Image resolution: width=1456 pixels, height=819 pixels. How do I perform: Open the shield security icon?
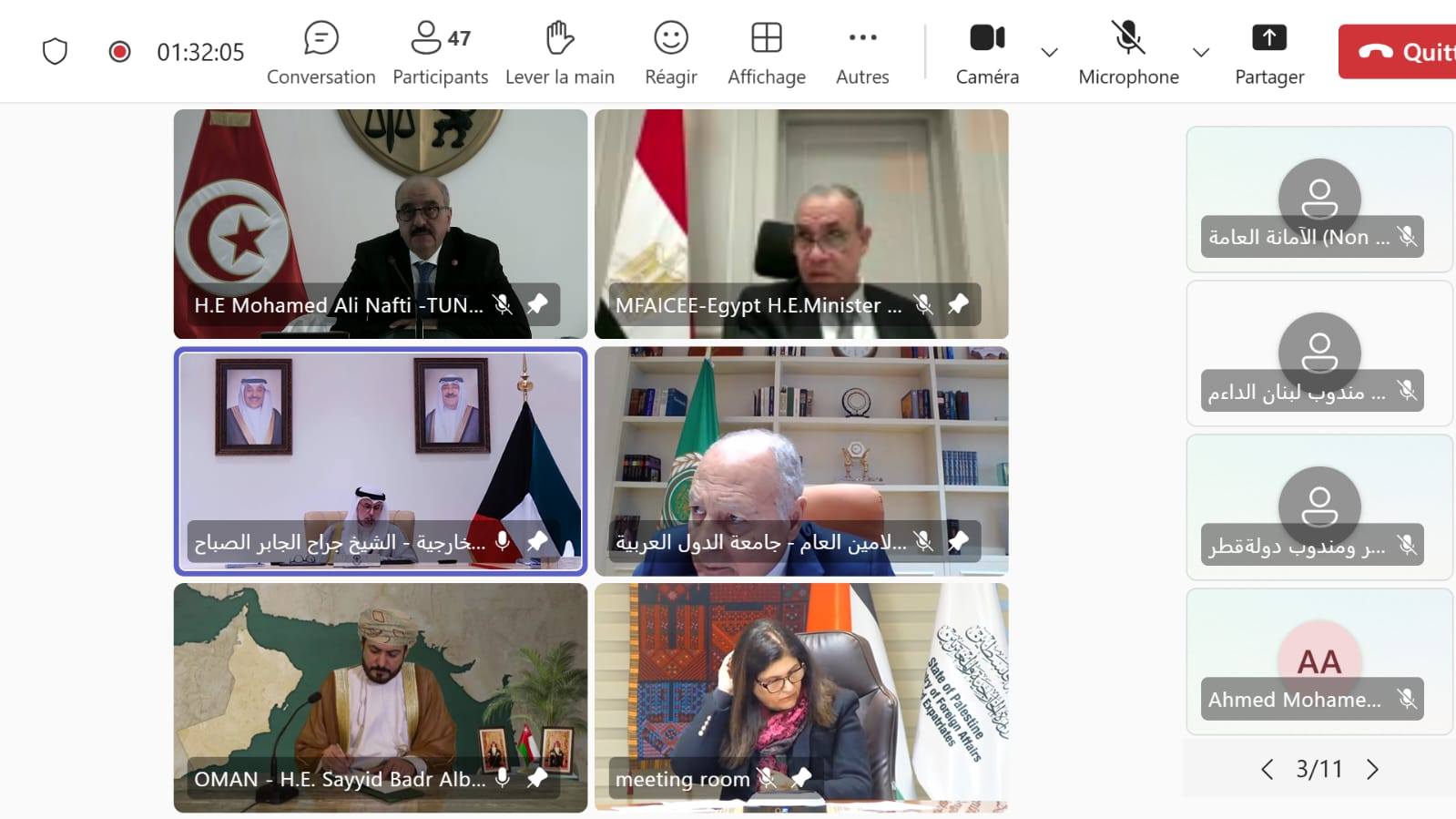point(55,52)
